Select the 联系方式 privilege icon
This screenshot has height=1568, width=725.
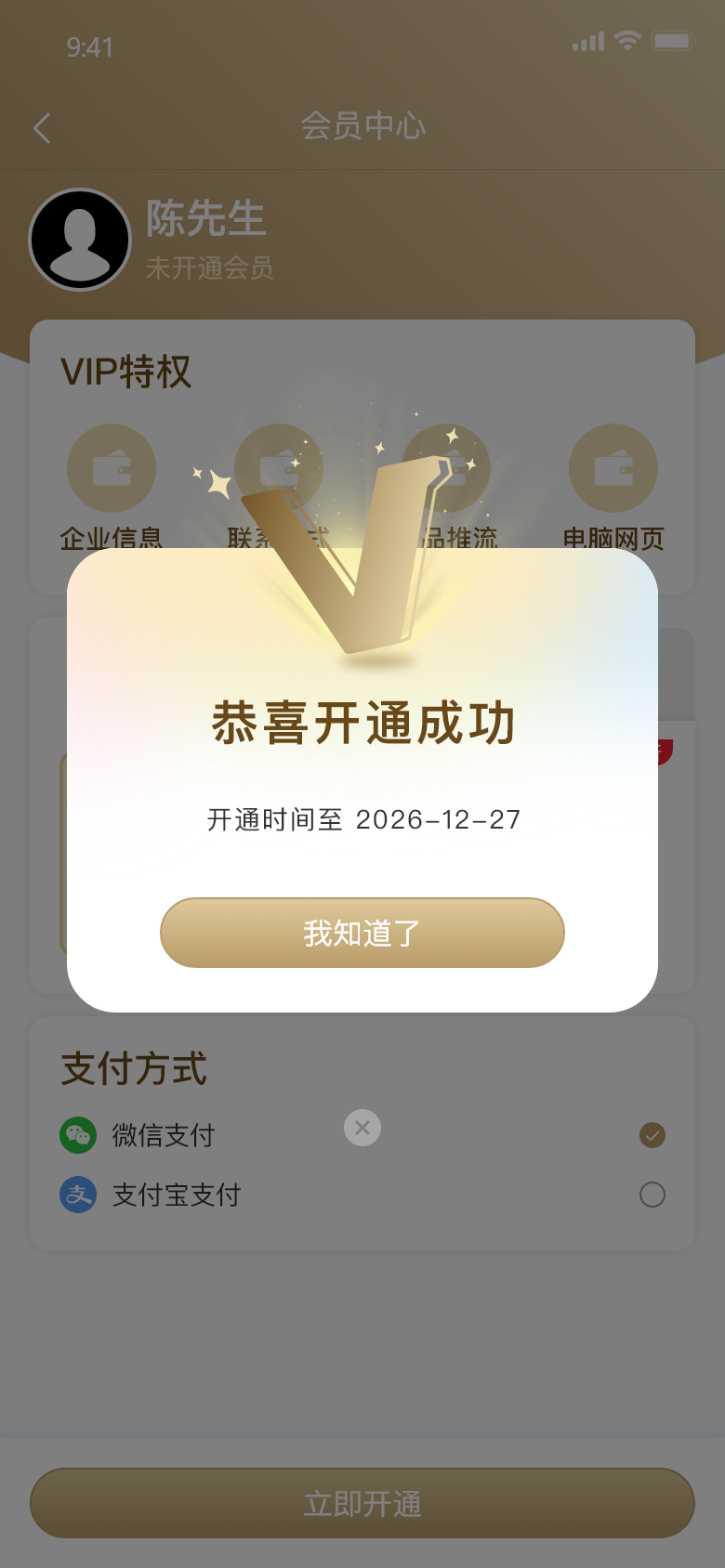click(x=279, y=467)
